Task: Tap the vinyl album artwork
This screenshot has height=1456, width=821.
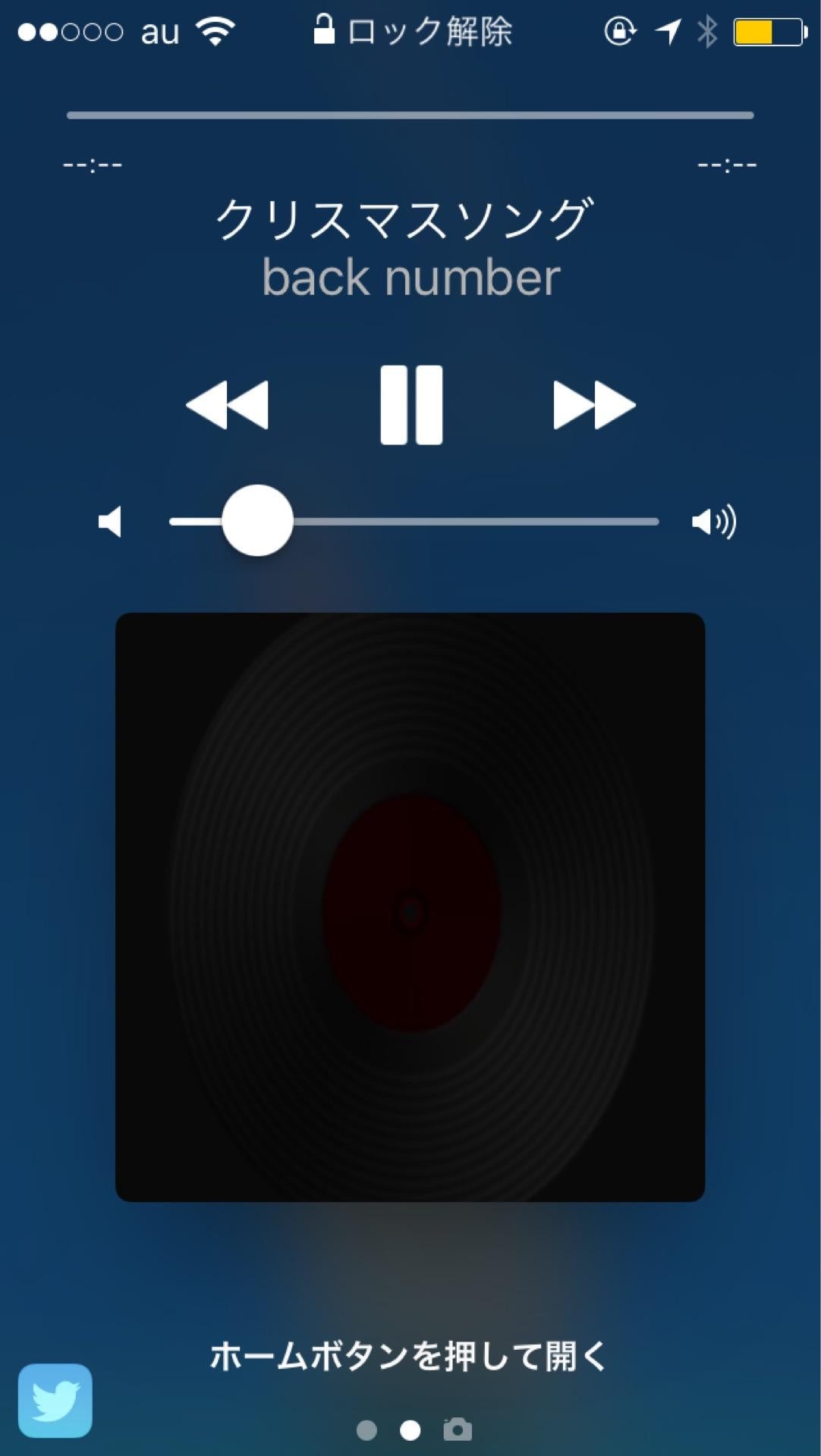Action: (x=410, y=907)
